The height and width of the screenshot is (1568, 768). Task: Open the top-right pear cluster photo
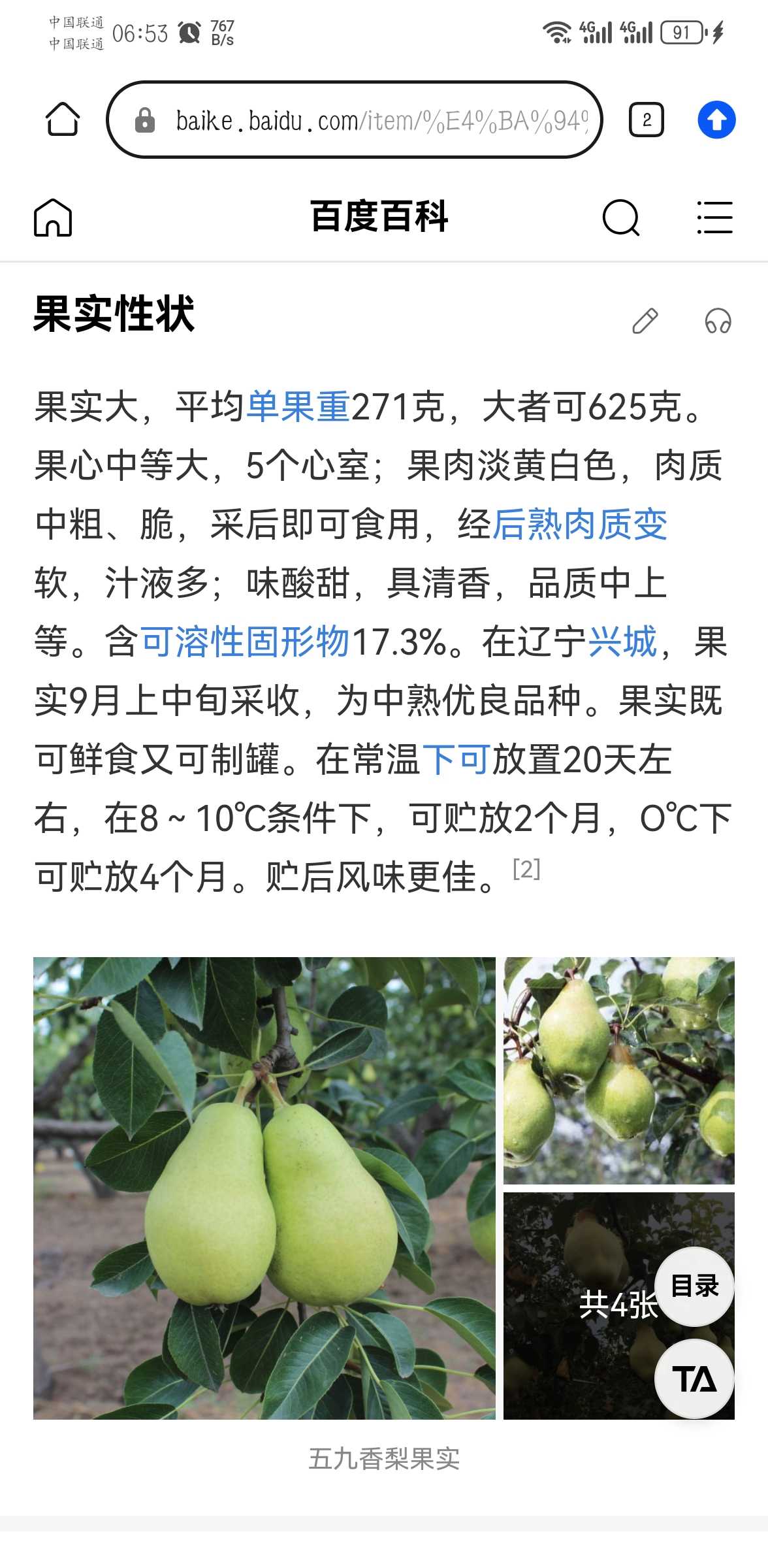tap(618, 1070)
